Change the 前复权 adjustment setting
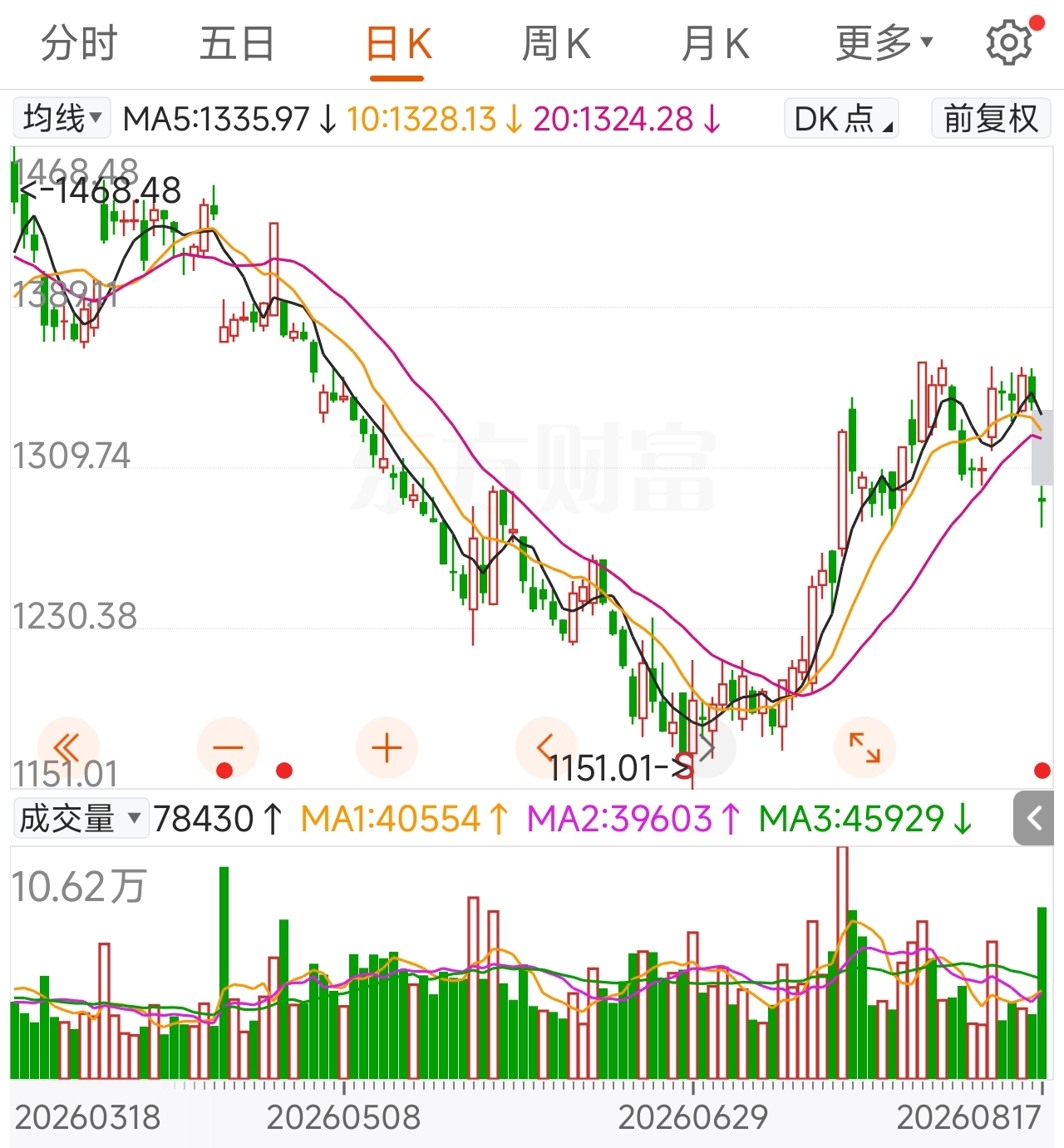 [991, 118]
